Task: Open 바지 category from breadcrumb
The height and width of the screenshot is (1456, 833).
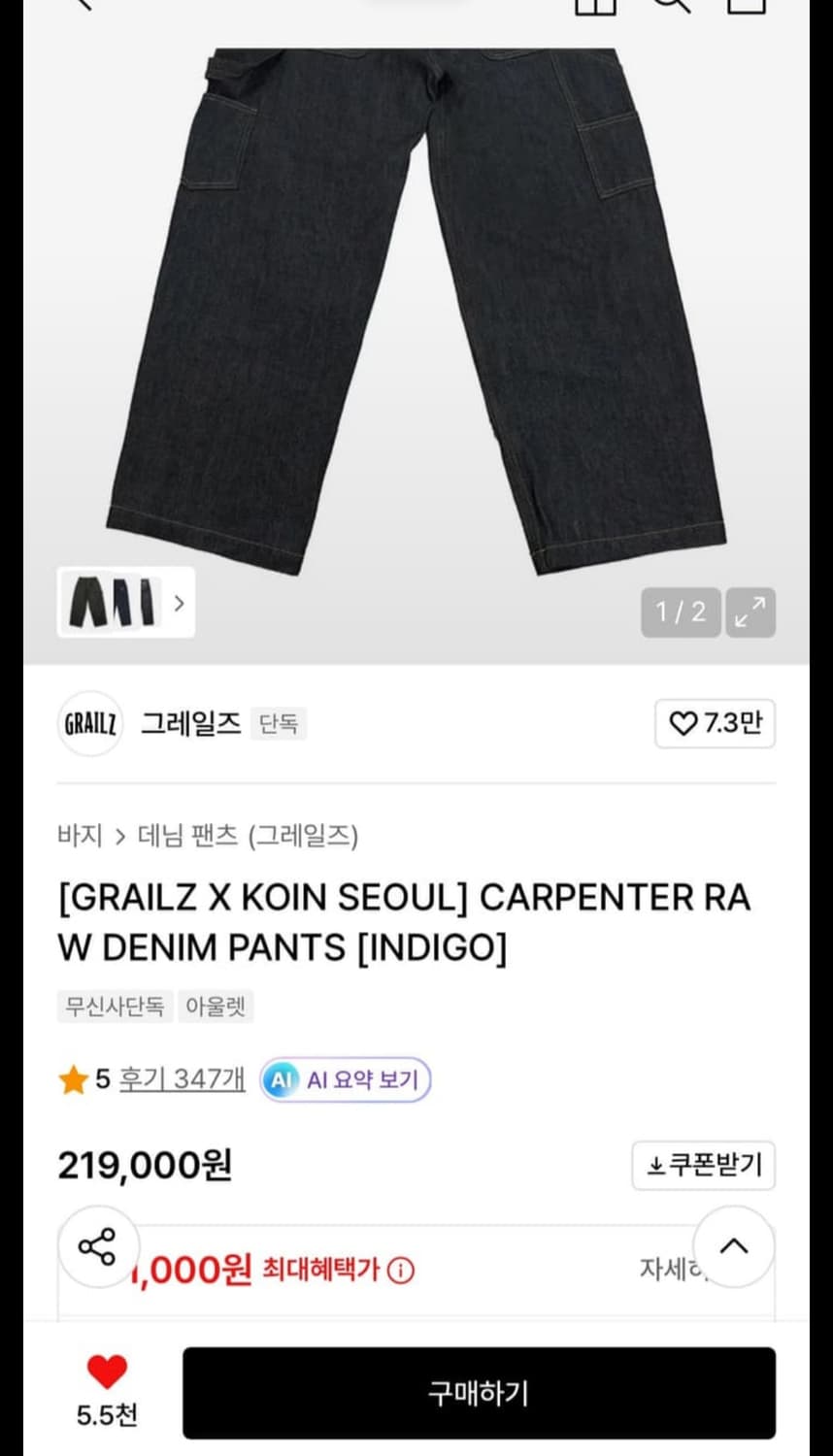Action: coord(80,836)
